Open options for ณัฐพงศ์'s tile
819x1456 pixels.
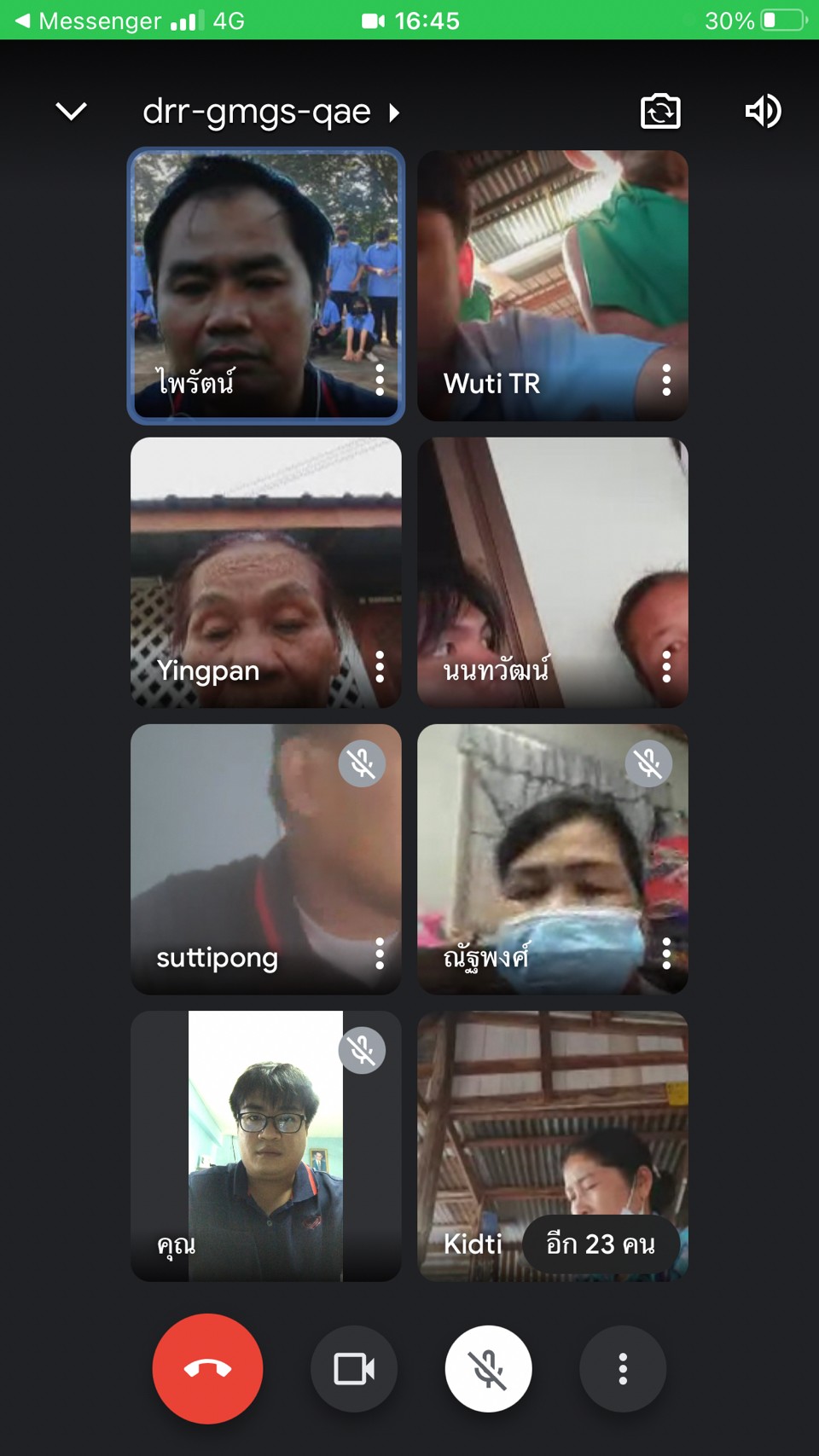click(666, 953)
